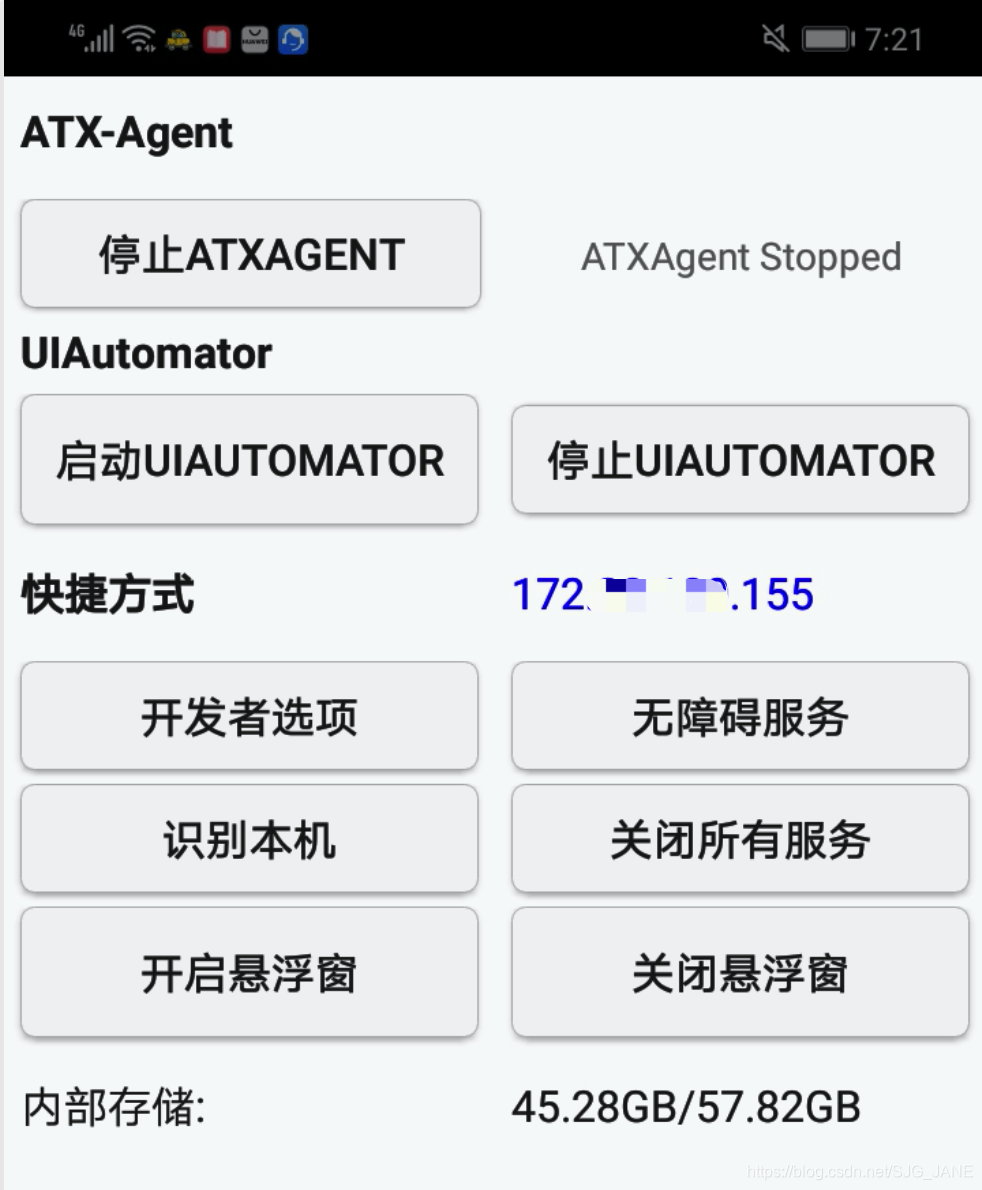
Task: Disable the floating window with 关闭悬浮窗
Action: pyautogui.click(x=740, y=973)
